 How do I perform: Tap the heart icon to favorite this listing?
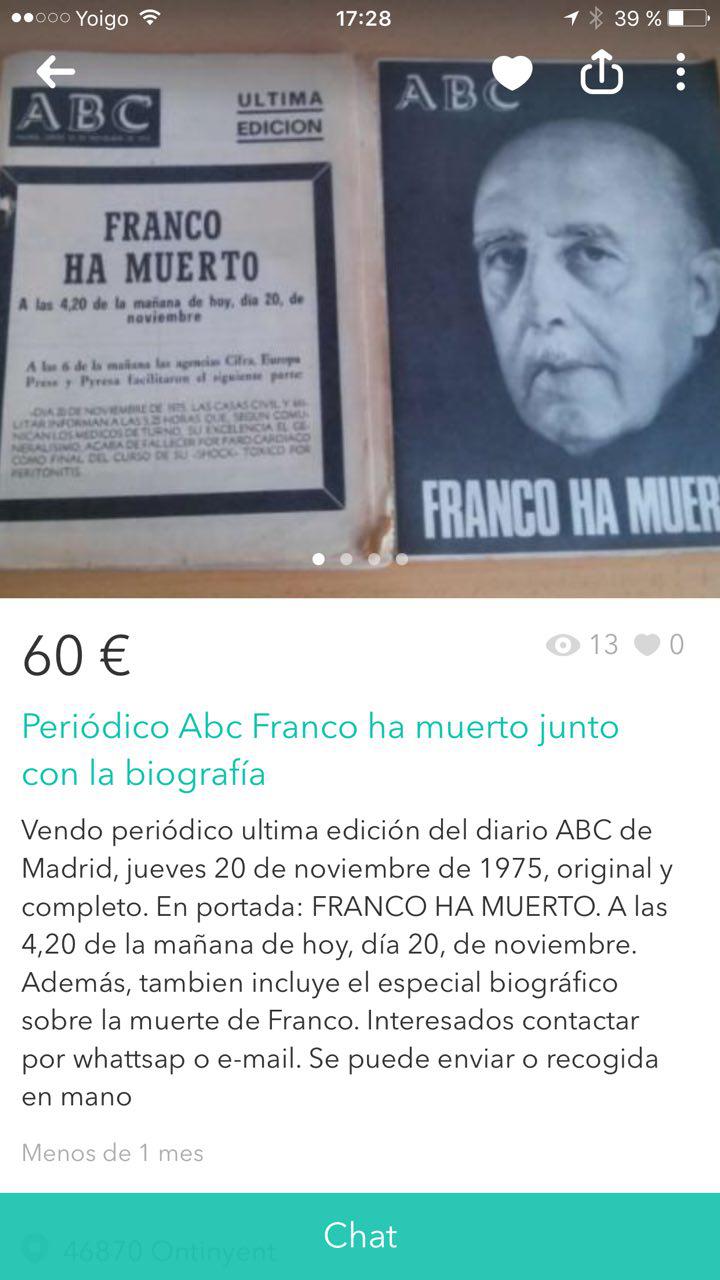[x=512, y=72]
